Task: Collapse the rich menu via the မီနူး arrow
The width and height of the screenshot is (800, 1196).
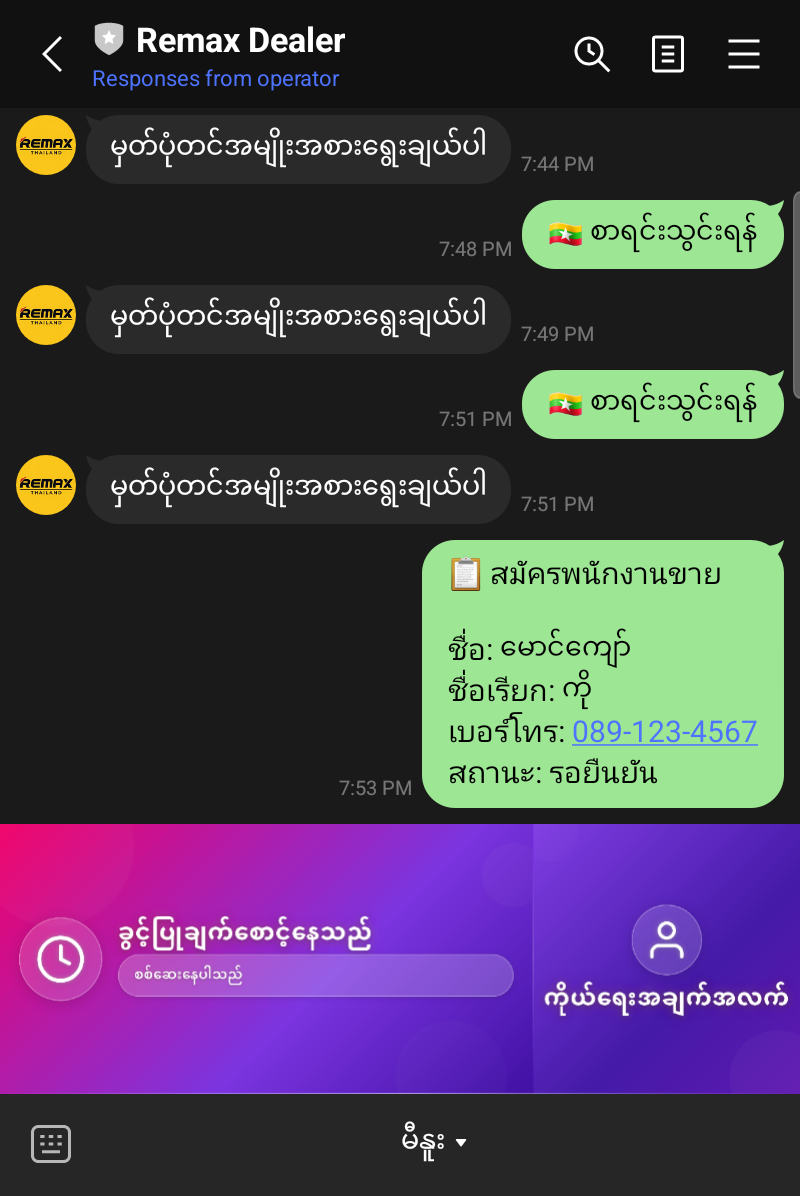Action: pyautogui.click(x=462, y=1141)
